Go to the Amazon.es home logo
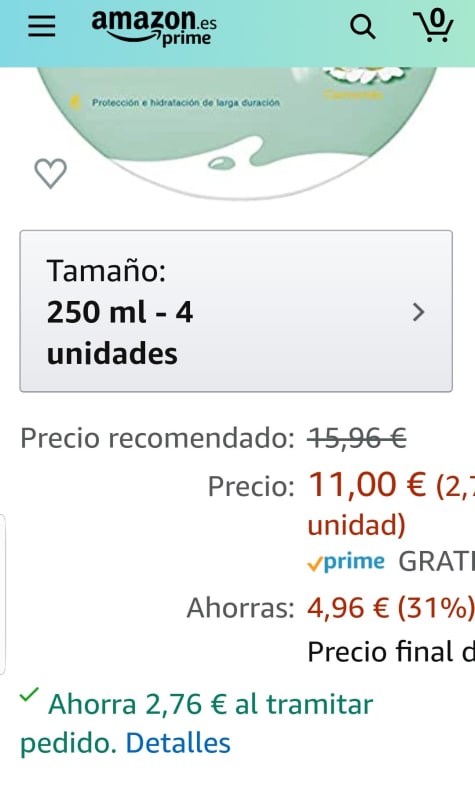 pyautogui.click(x=154, y=28)
